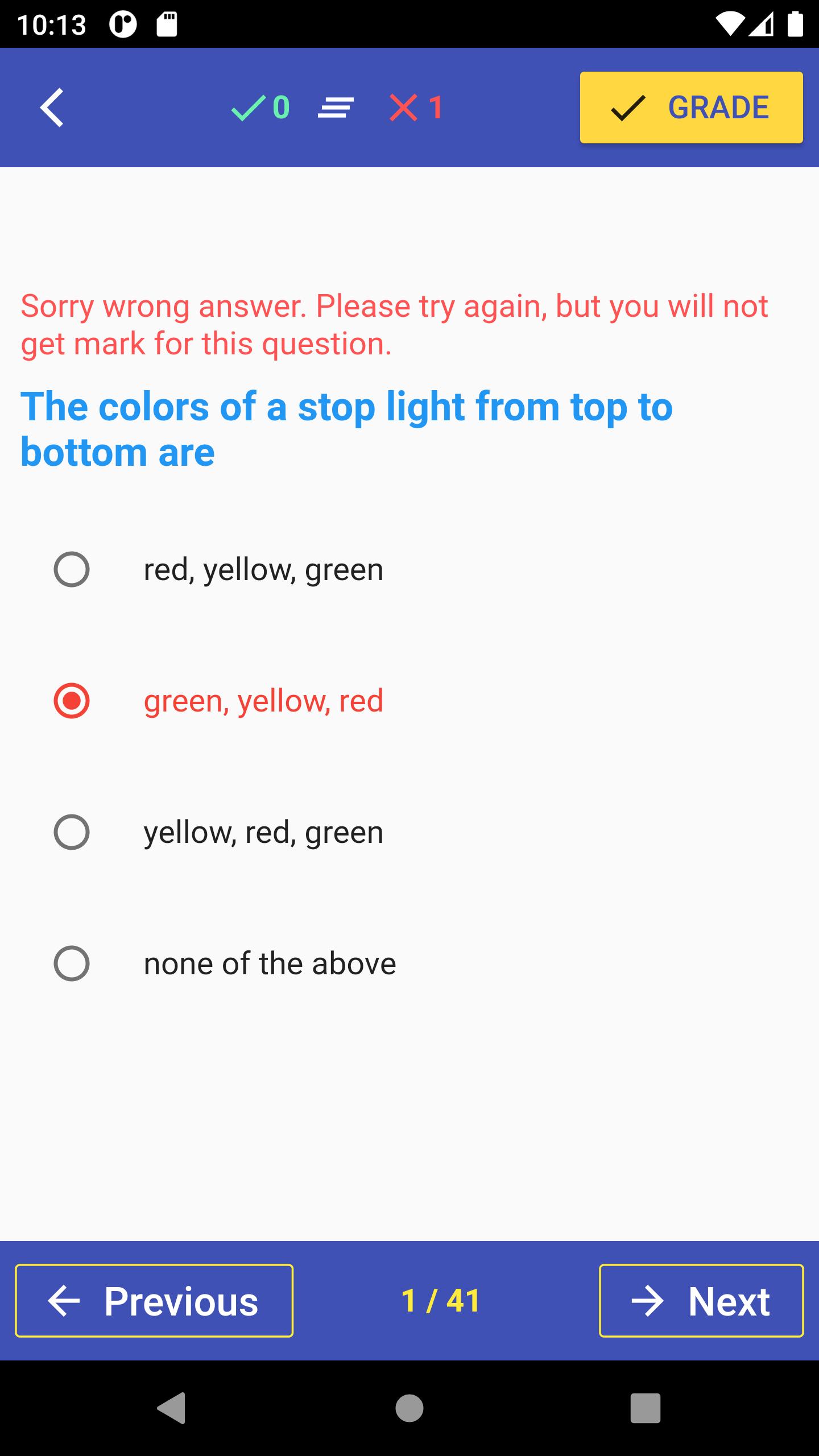Choose the option green, yellow, red
The width and height of the screenshot is (819, 1456).
(409, 701)
